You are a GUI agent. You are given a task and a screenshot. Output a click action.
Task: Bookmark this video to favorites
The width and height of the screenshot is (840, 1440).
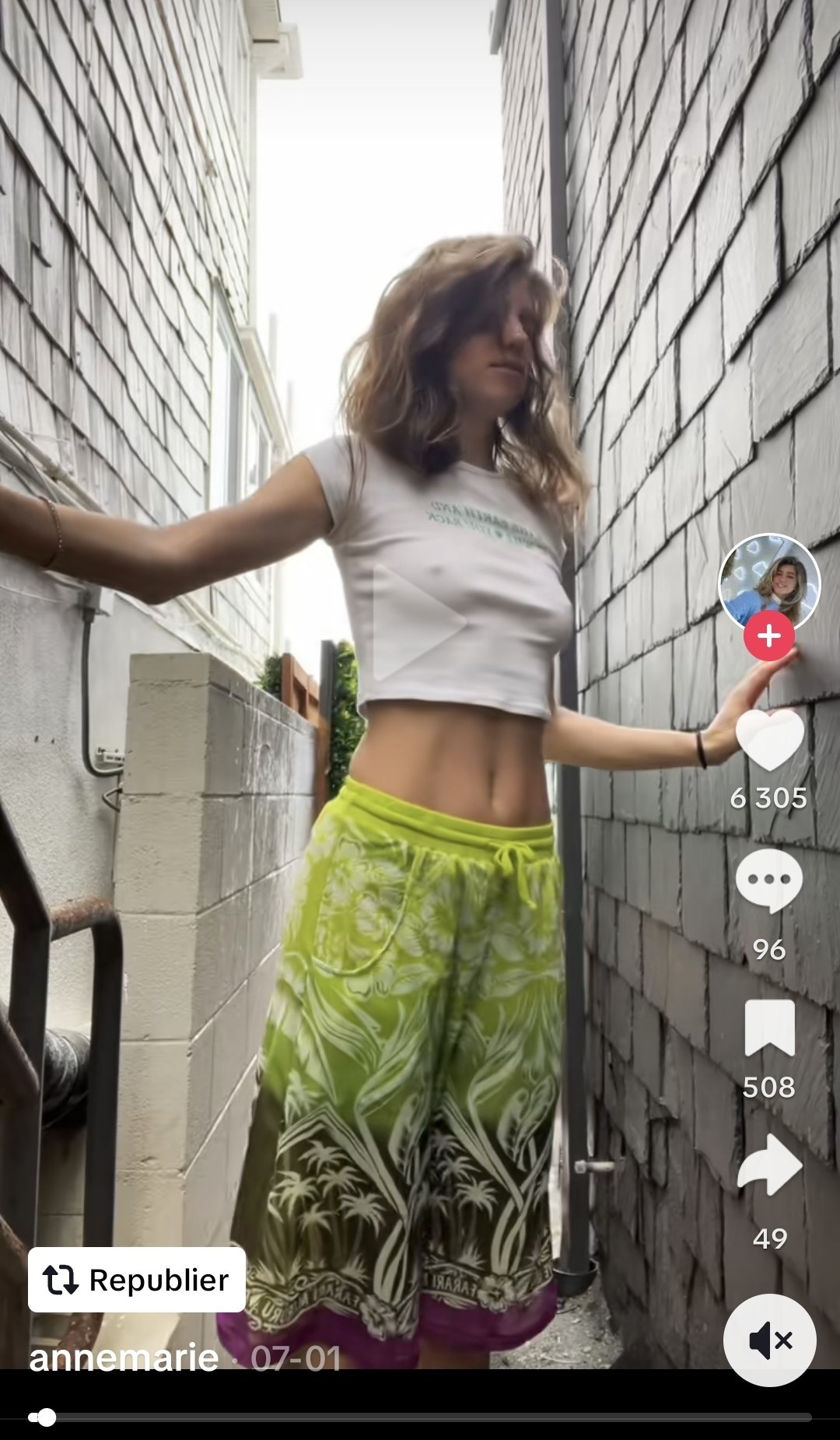(769, 1028)
